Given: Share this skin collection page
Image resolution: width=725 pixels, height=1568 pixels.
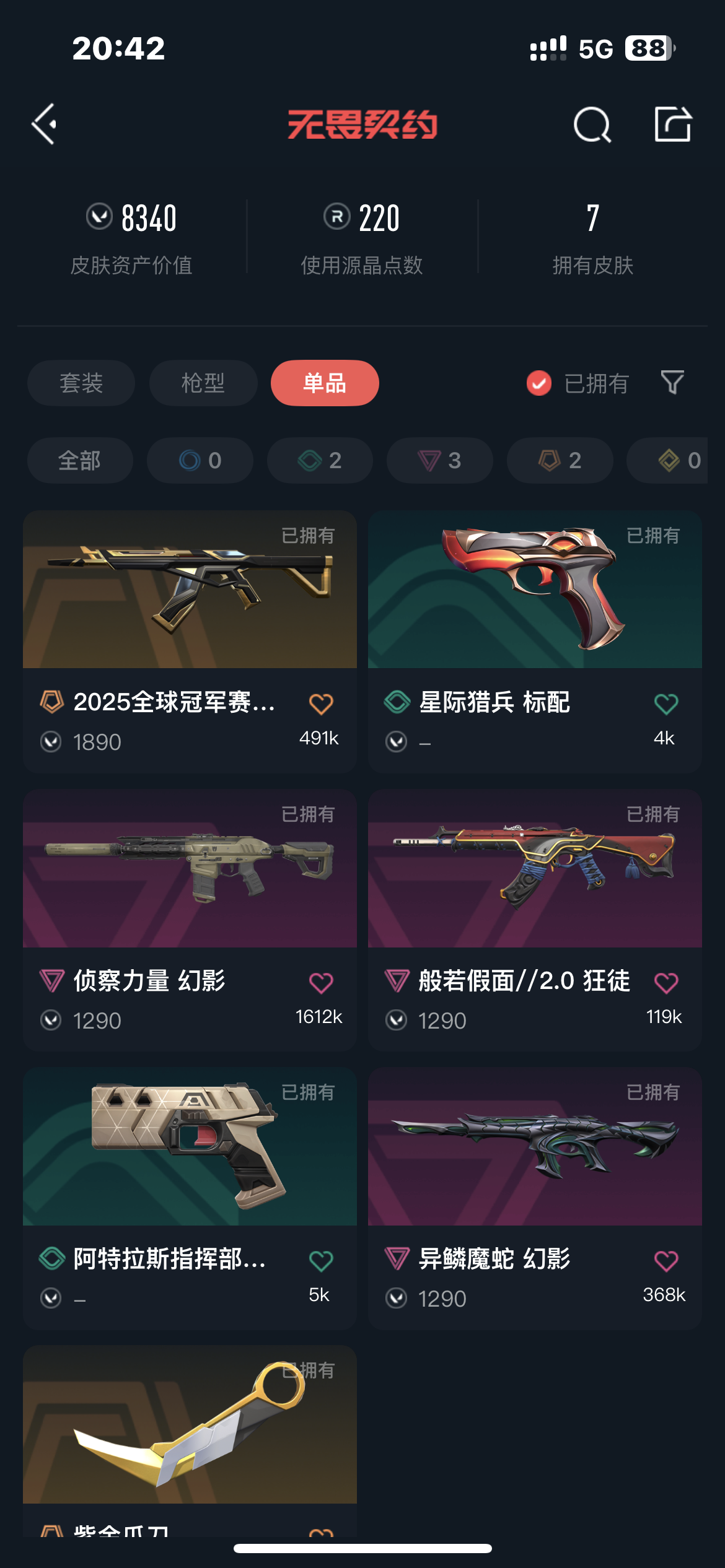Looking at the screenshot, I should (673, 124).
